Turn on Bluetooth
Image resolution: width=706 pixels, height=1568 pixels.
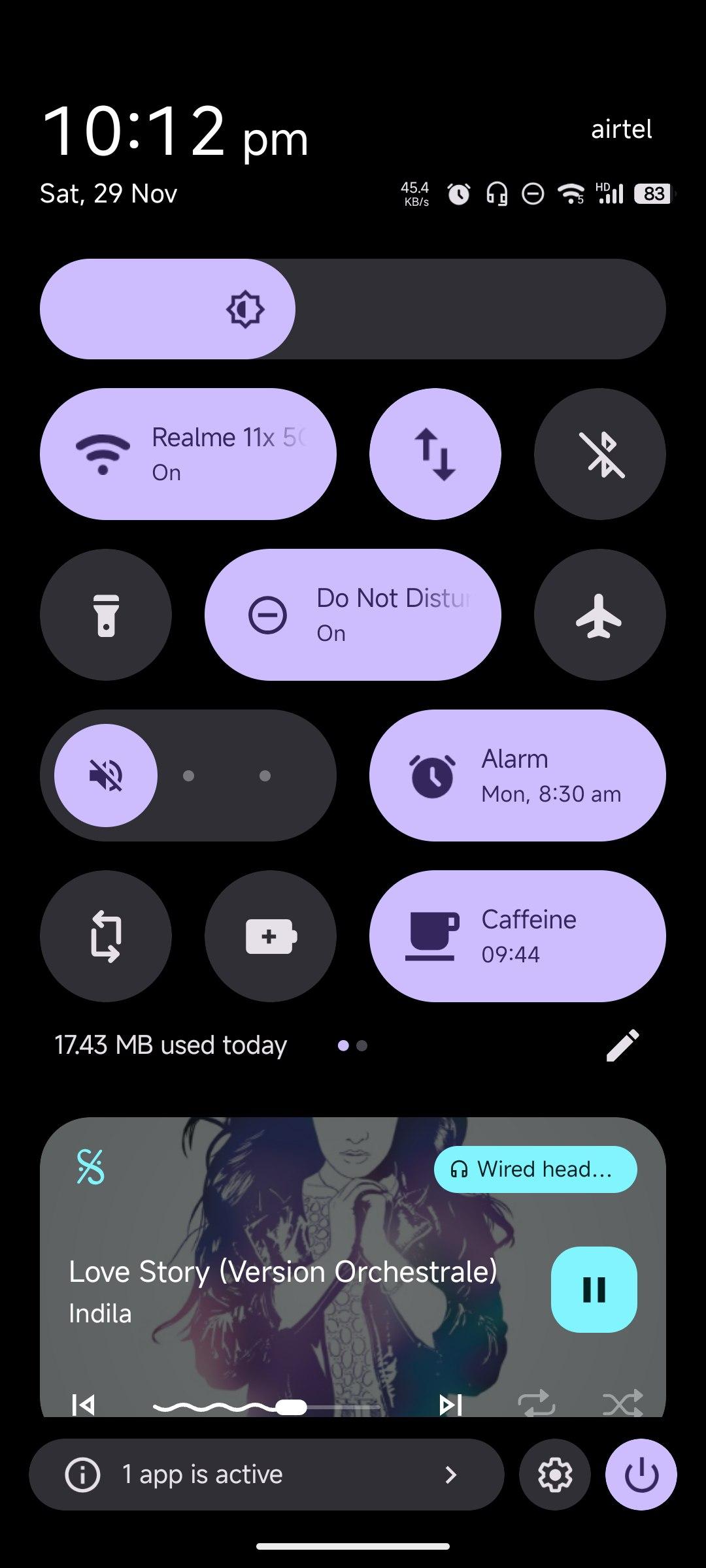(600, 454)
